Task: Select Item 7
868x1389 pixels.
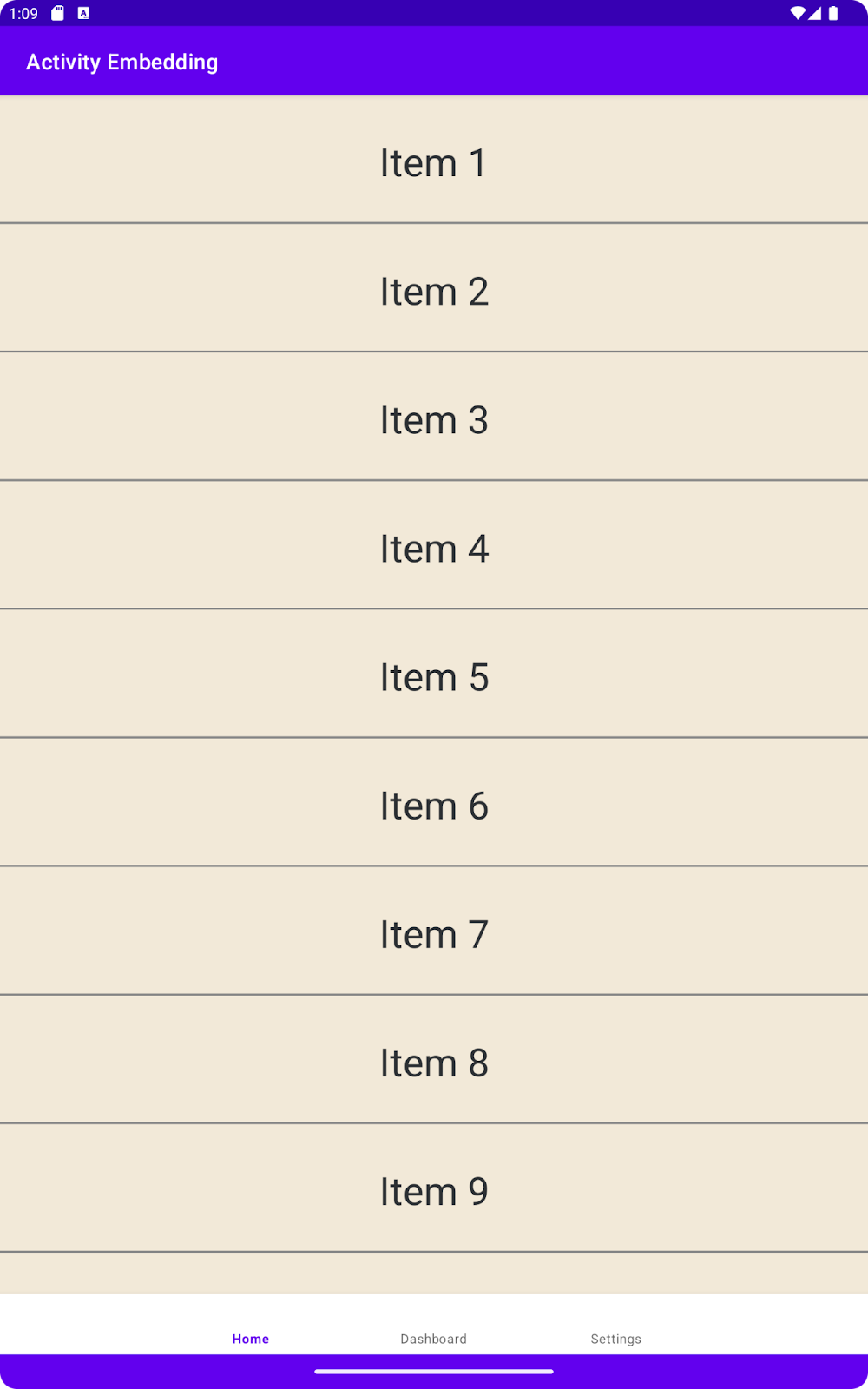Action: 433,933
